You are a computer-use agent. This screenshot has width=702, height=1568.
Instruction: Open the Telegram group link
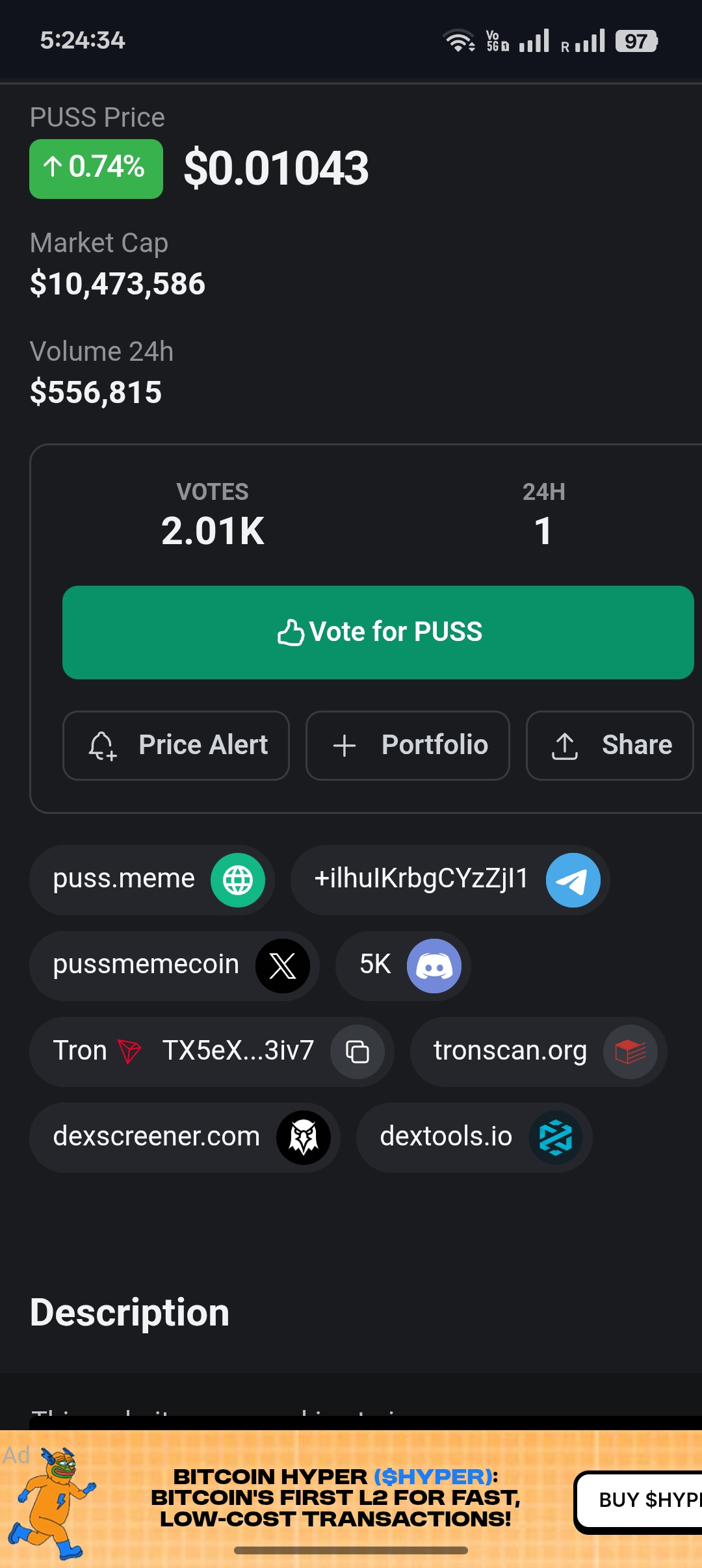click(450, 880)
